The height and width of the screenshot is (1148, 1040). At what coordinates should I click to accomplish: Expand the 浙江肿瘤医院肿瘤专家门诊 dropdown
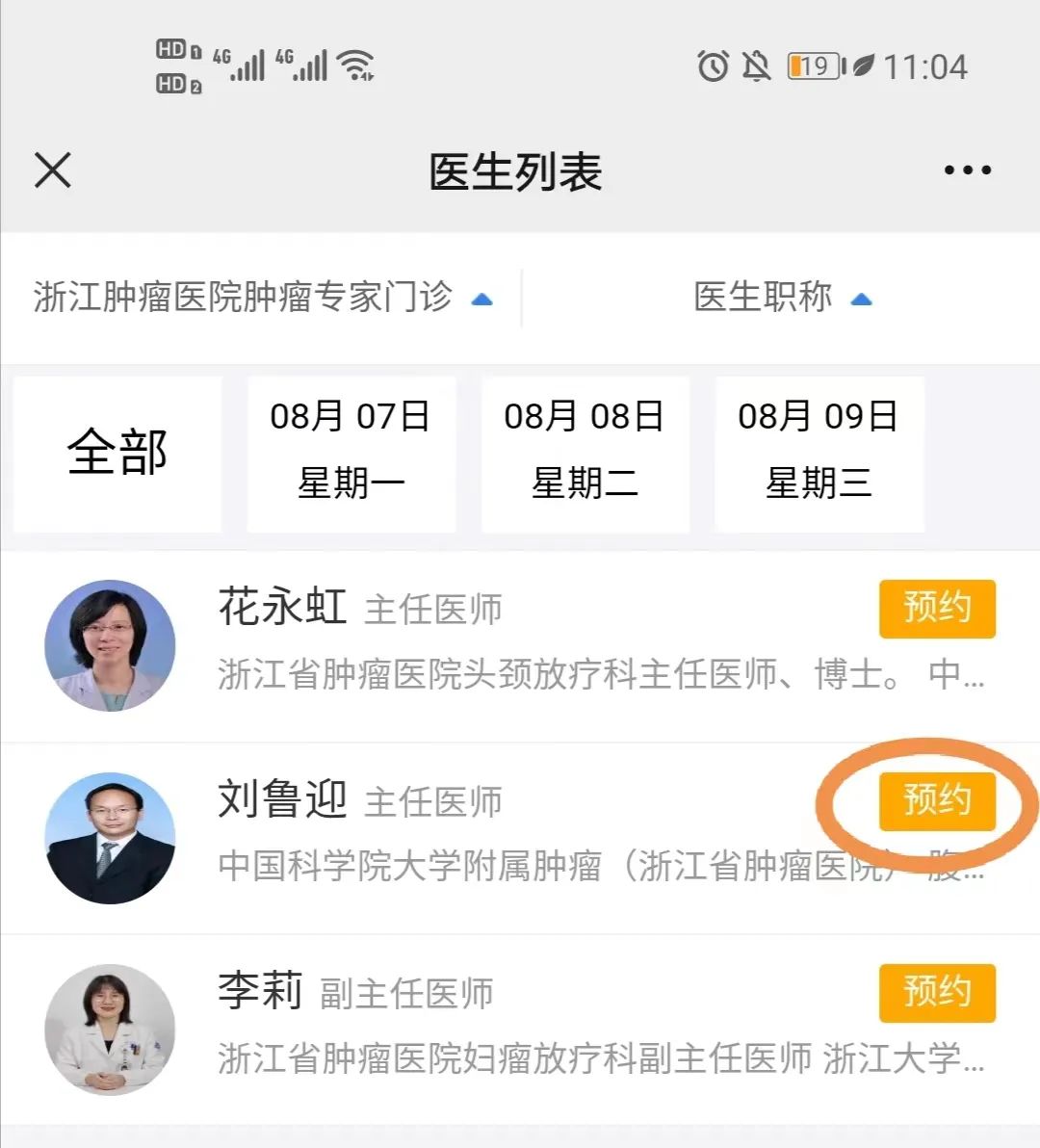(x=262, y=298)
